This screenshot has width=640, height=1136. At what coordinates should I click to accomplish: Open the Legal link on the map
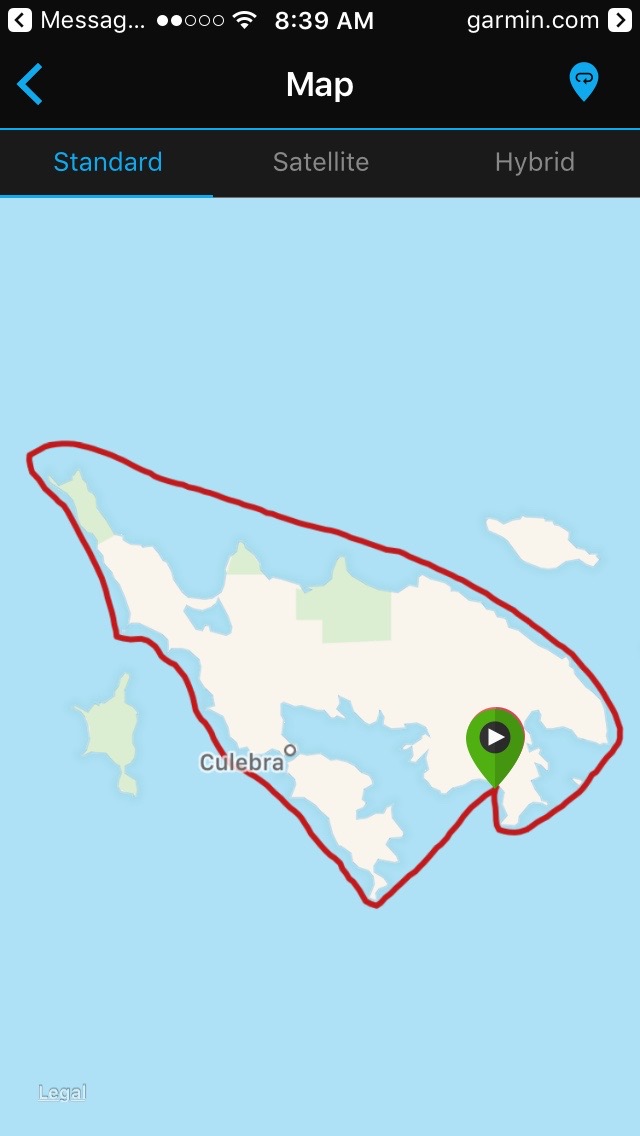(62, 1093)
